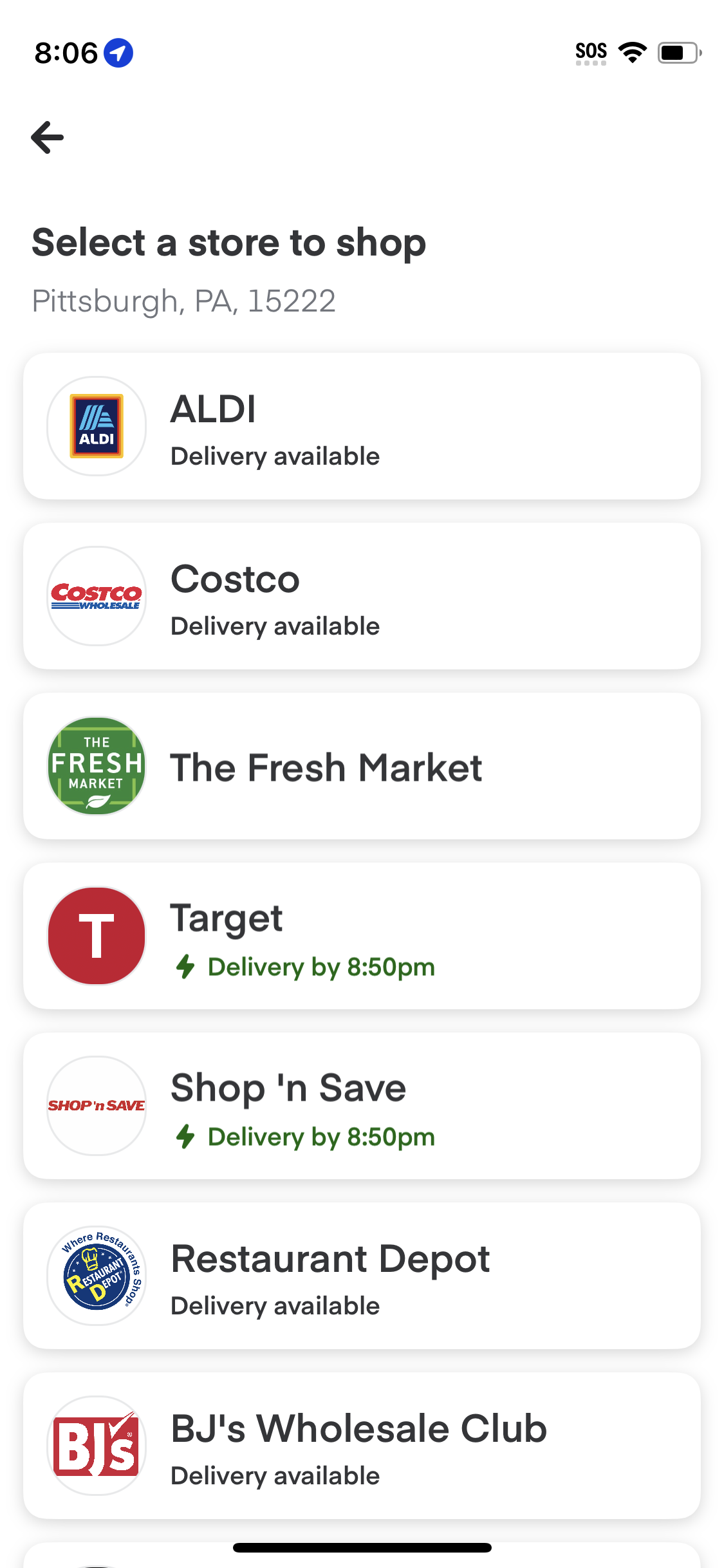Choose Target for delivery by 8:50pm

coord(362,936)
